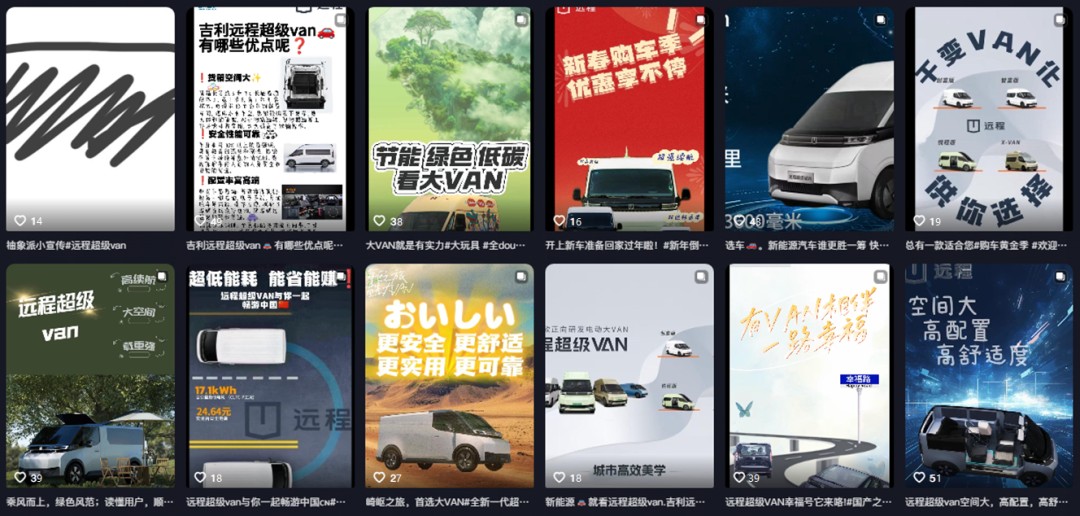Open the 远程超级VAN幸福号它来啦 post
This screenshot has width=1080, height=516.
coord(810,375)
